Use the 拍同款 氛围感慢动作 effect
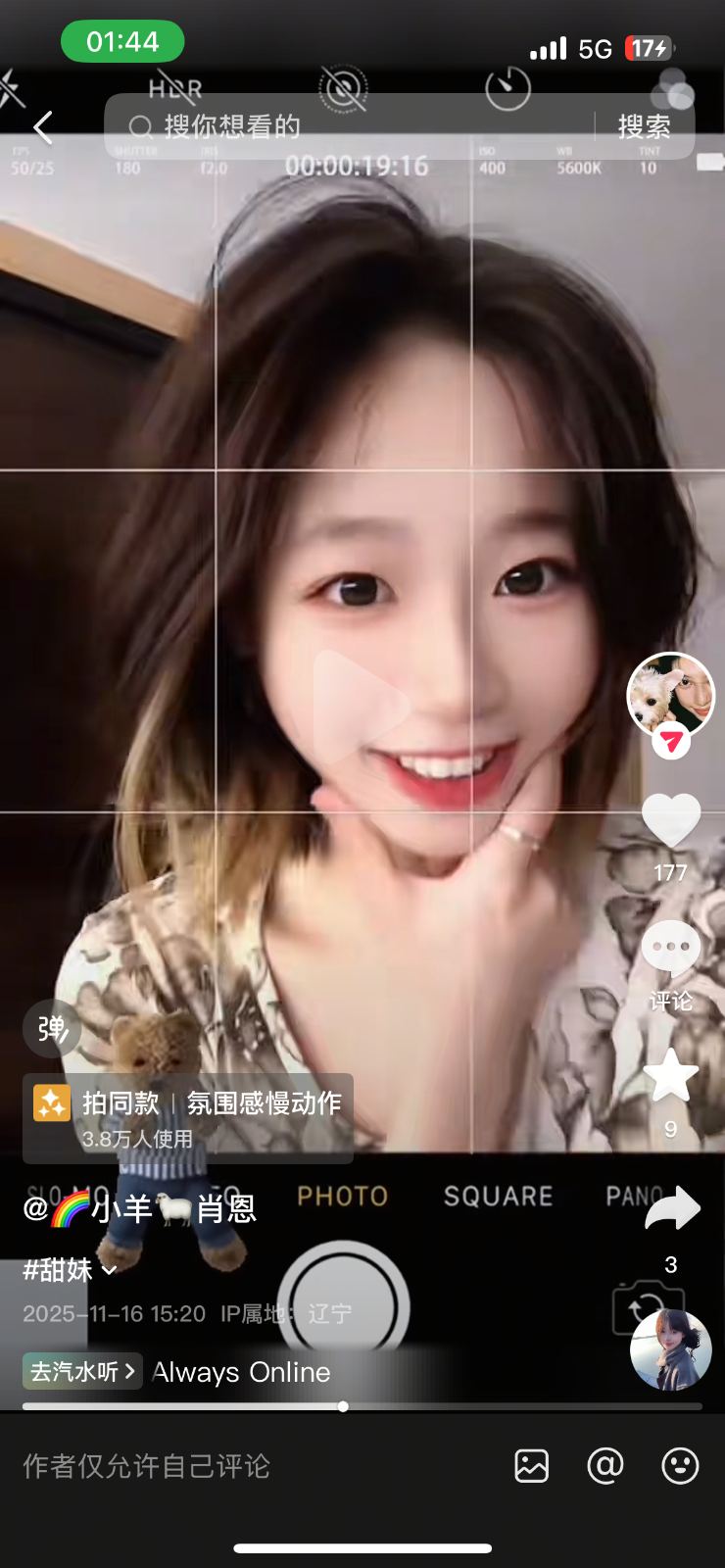Screen dimensions: 725x1568 188,1118
